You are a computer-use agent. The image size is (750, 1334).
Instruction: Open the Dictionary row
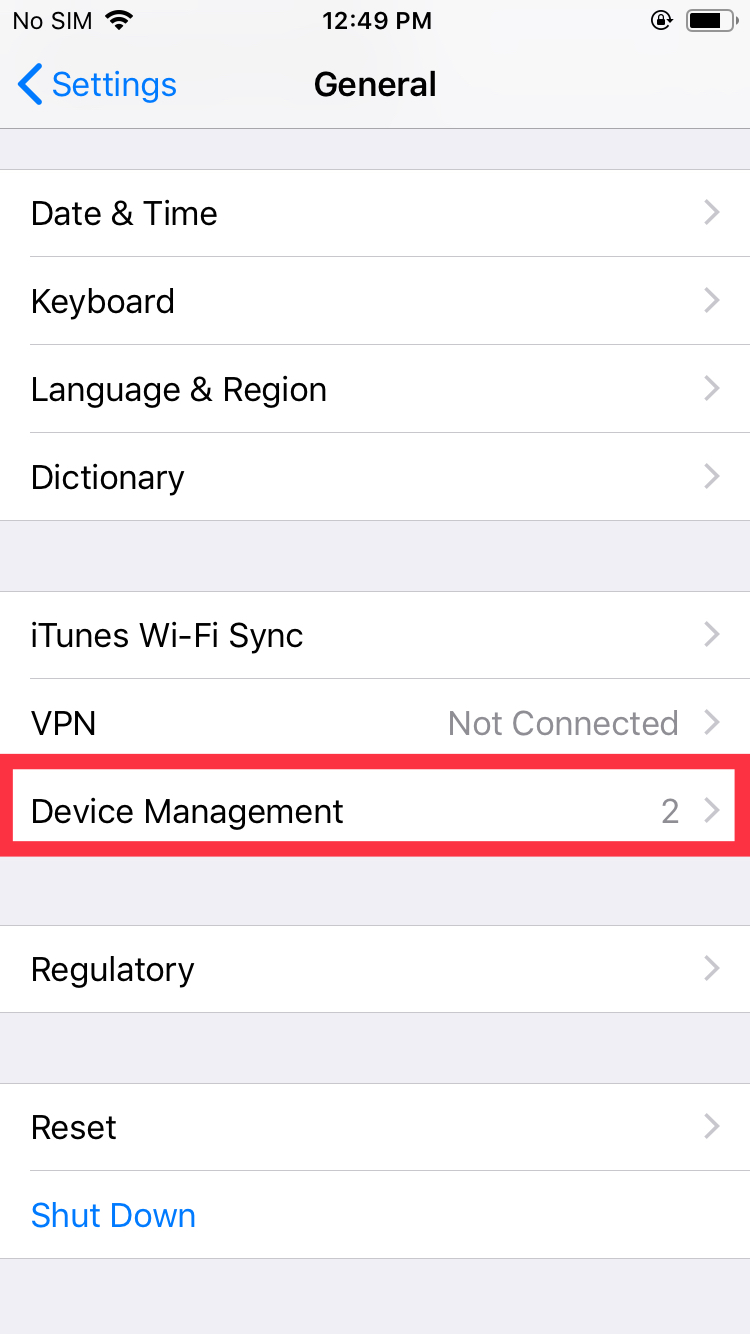pyautogui.click(x=375, y=477)
